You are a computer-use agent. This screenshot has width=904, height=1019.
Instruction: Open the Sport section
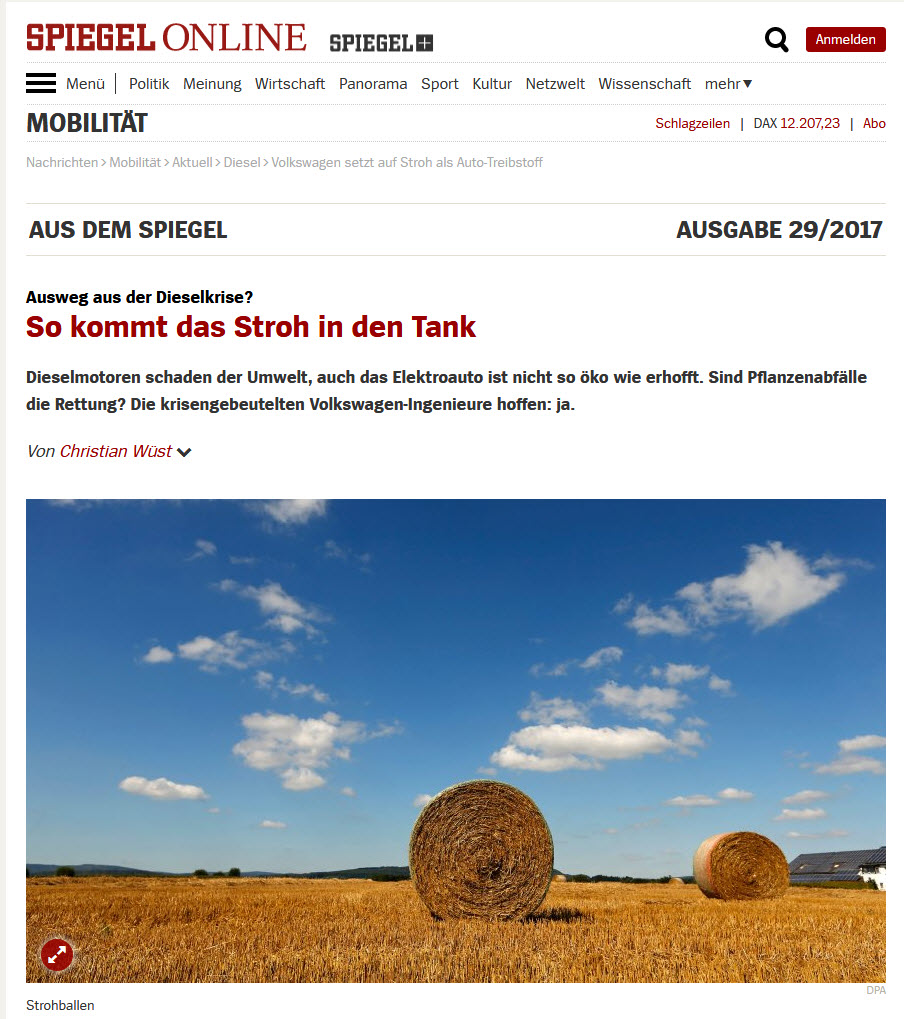[x=440, y=84]
